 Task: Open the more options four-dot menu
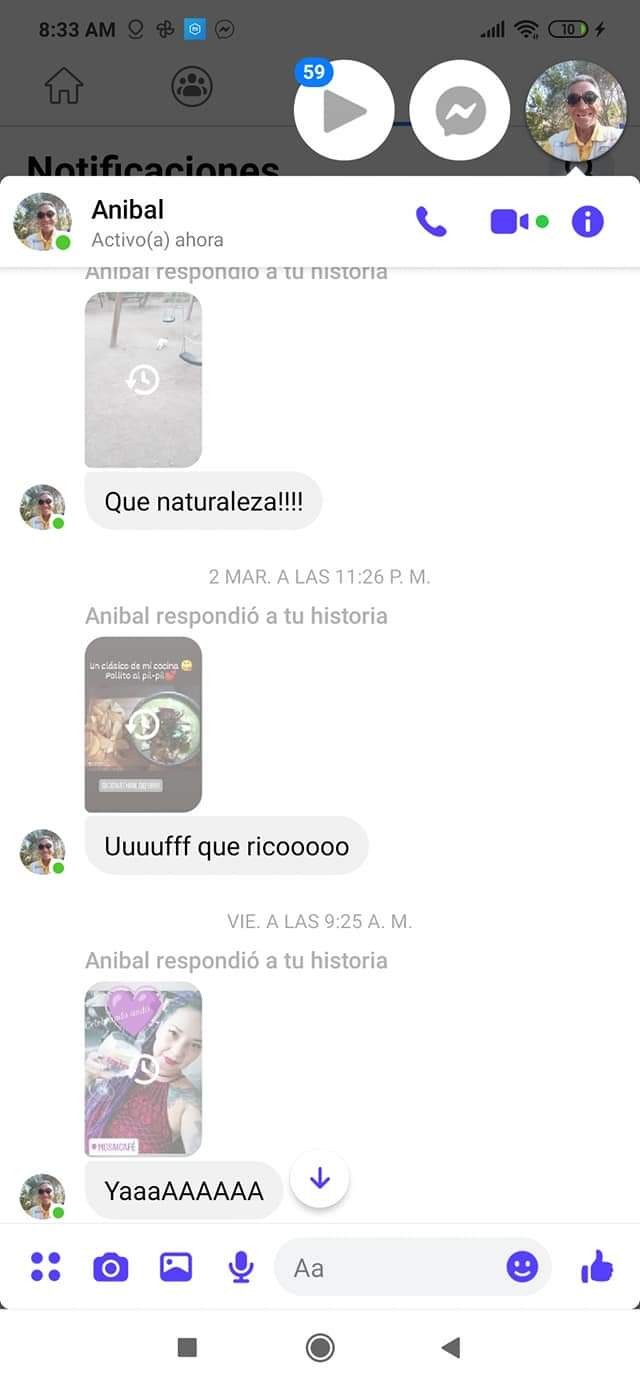pyautogui.click(x=46, y=1267)
